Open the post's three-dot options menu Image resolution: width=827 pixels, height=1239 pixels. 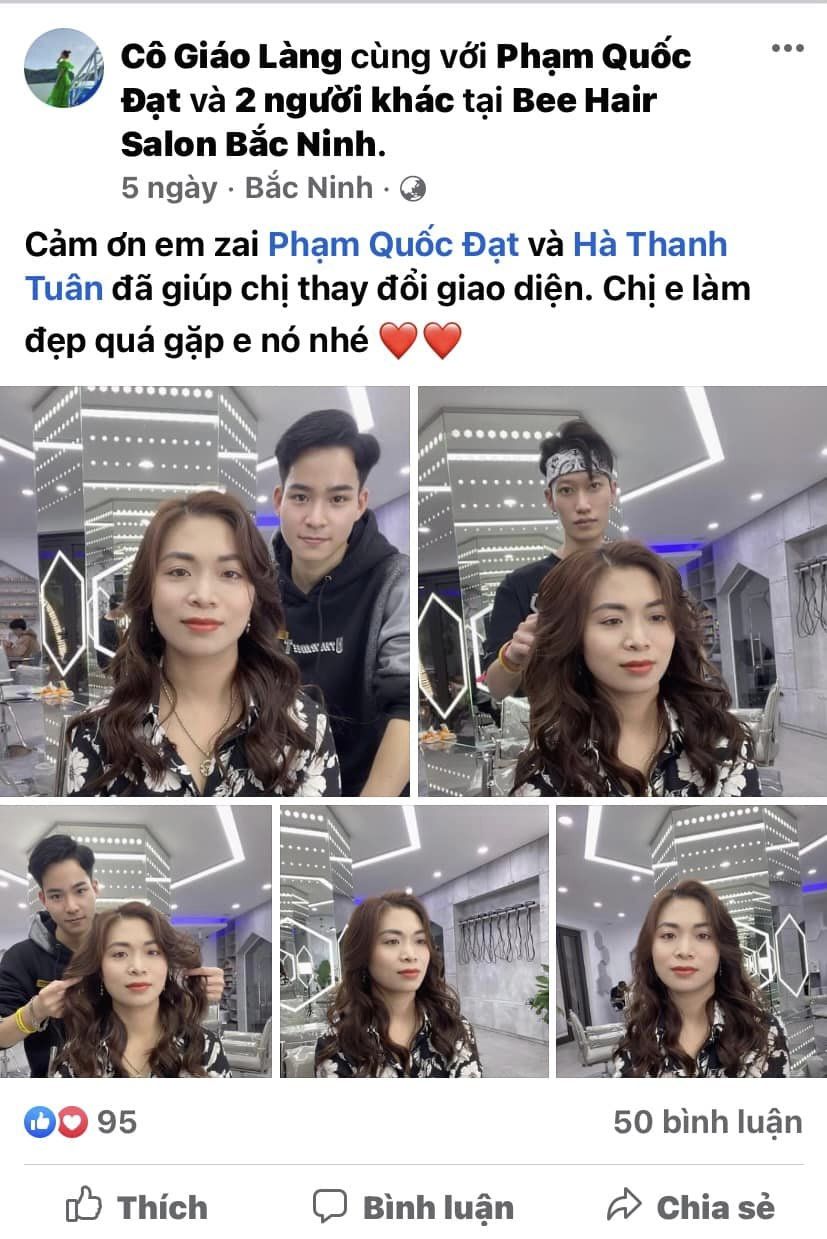tap(787, 49)
